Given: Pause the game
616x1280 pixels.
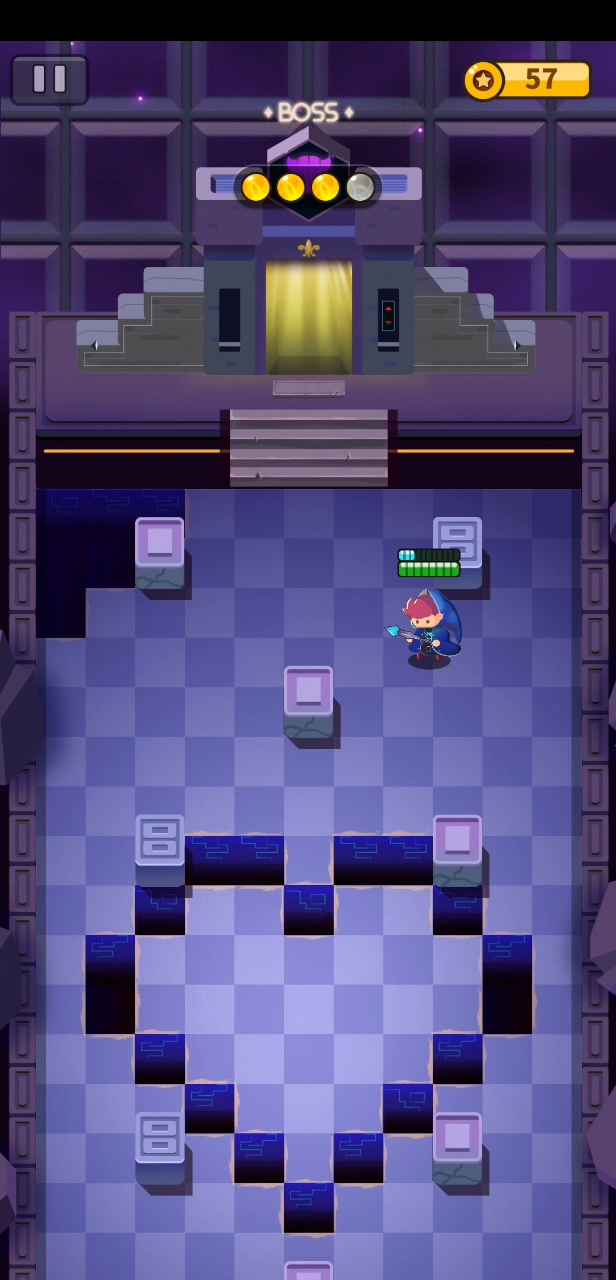Looking at the screenshot, I should coord(49,79).
